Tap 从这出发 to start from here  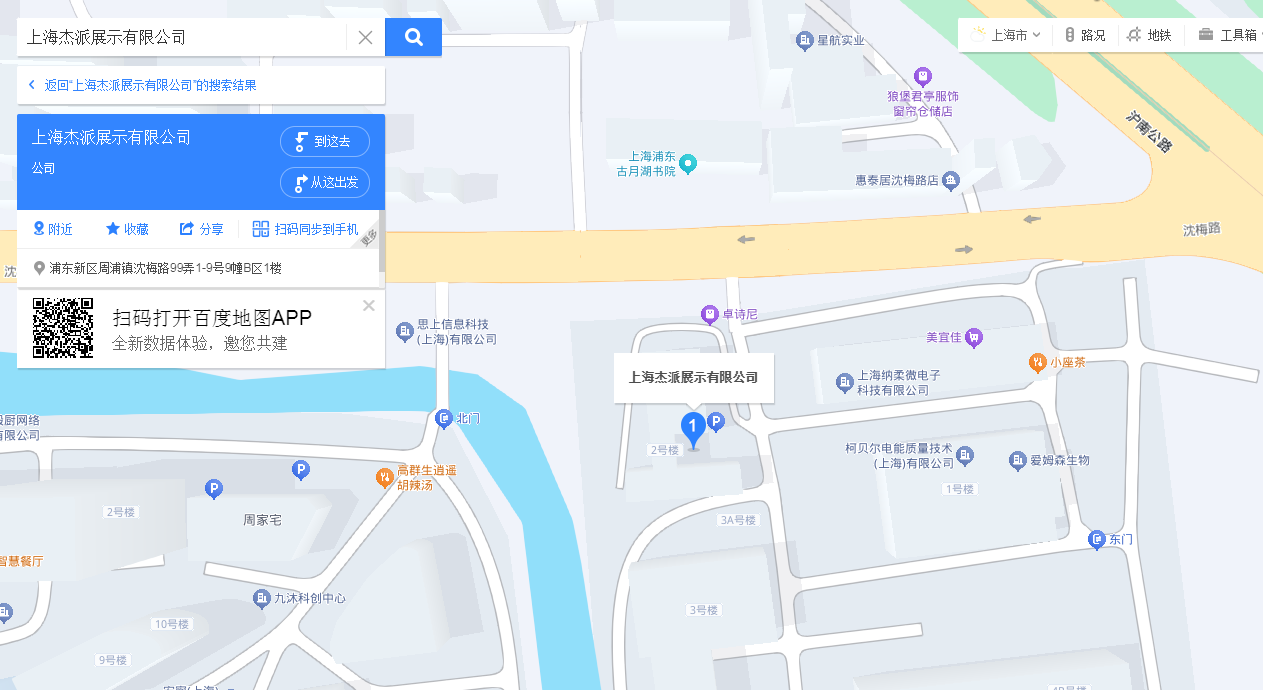coord(325,182)
